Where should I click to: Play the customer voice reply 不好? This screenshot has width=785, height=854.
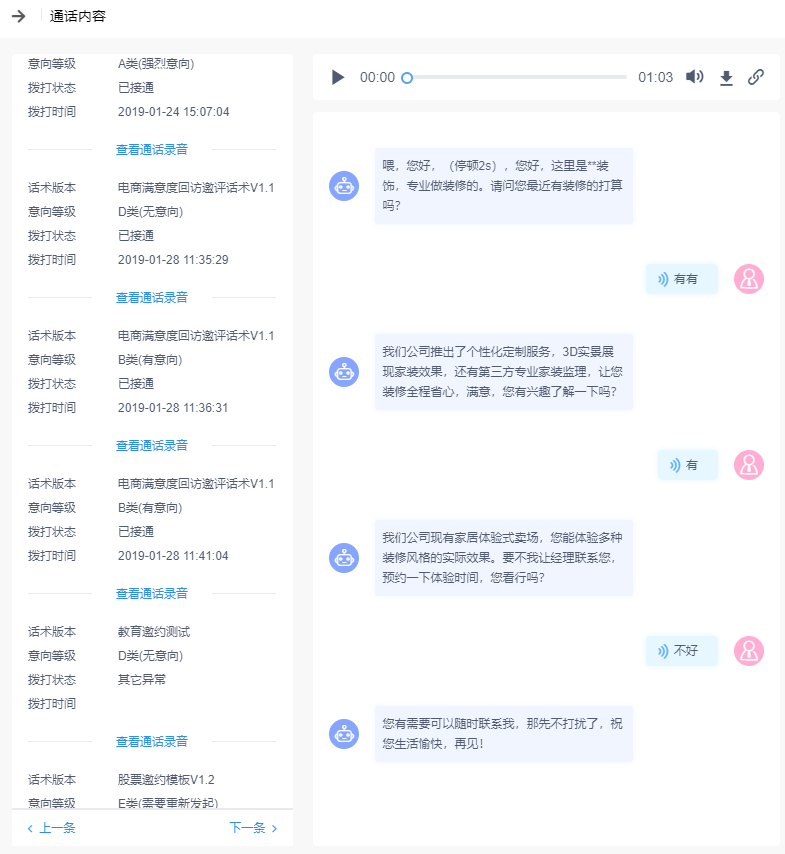coord(681,651)
